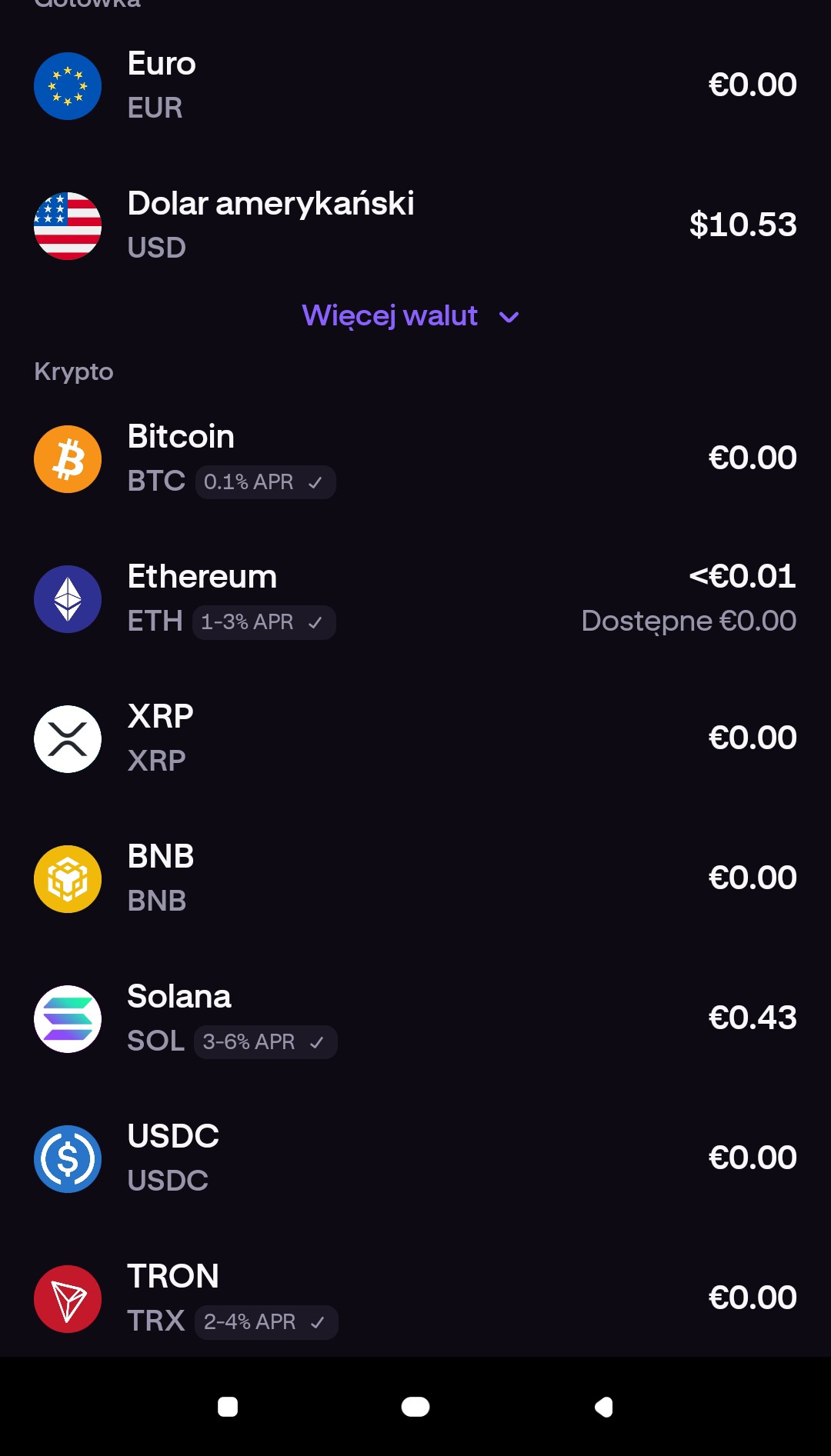Open the Euro EUR account
This screenshot has width=831, height=1456.
(x=415, y=85)
